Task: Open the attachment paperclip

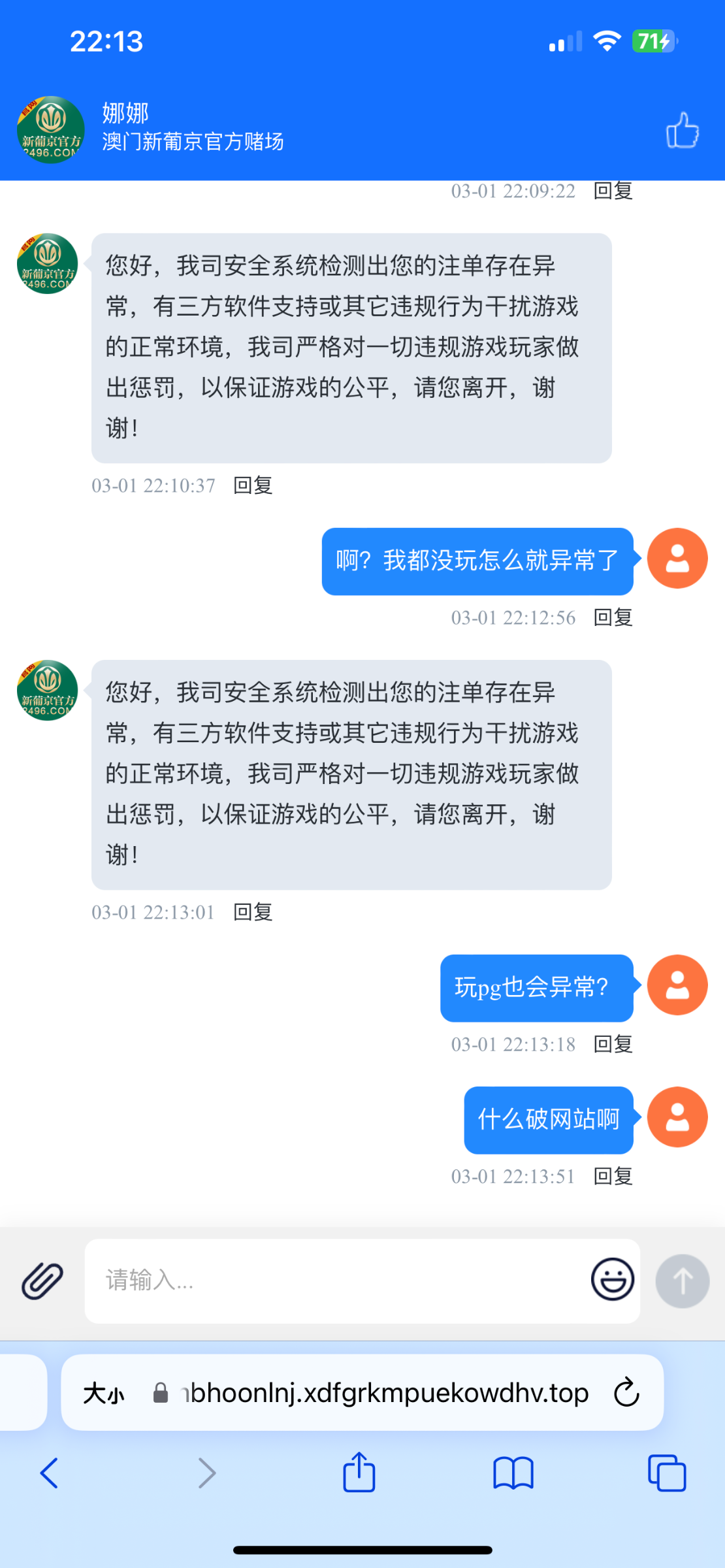Action: pyautogui.click(x=42, y=1281)
